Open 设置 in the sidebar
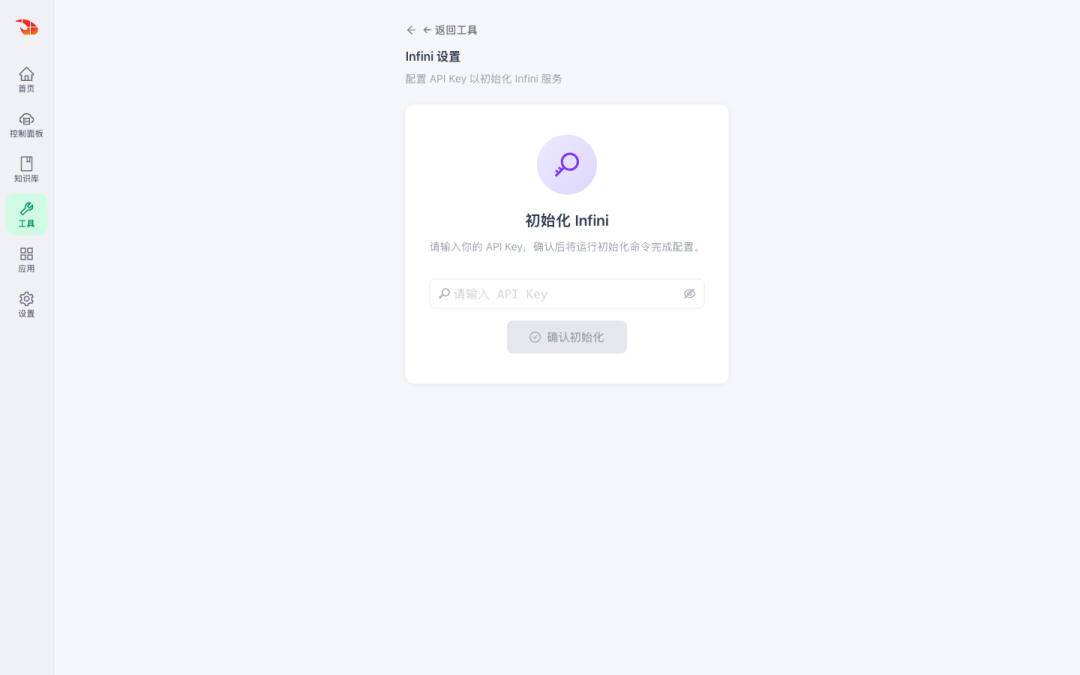 click(26, 304)
